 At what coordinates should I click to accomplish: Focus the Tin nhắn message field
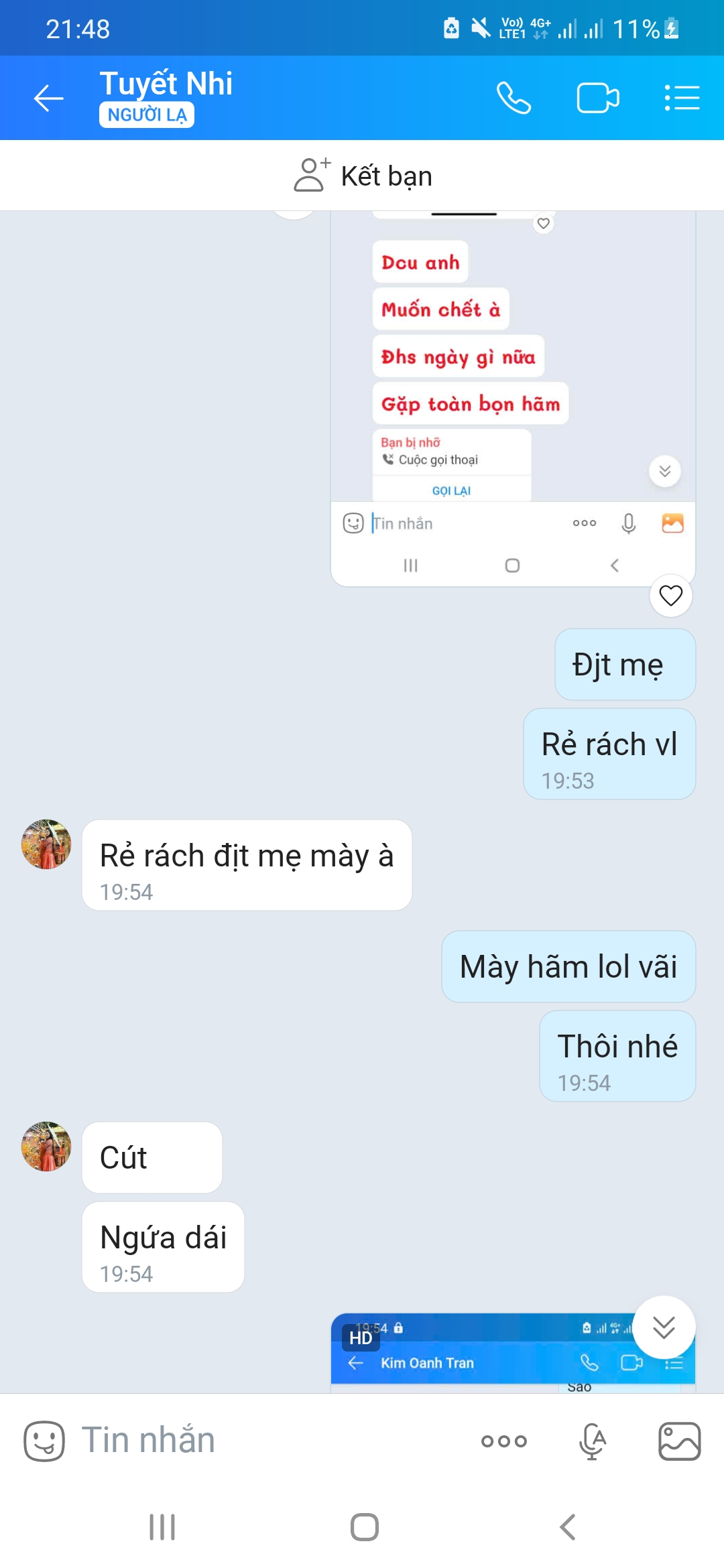click(x=268, y=1441)
